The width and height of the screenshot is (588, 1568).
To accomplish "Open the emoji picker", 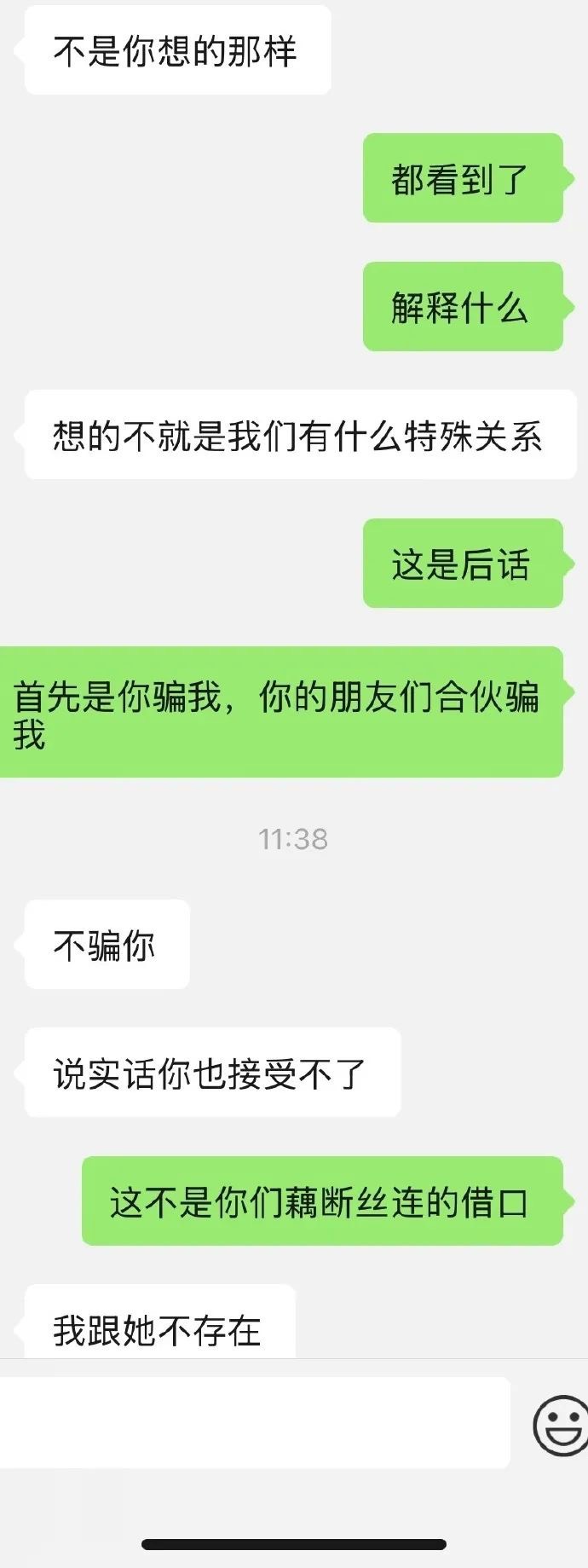I will (x=561, y=1425).
